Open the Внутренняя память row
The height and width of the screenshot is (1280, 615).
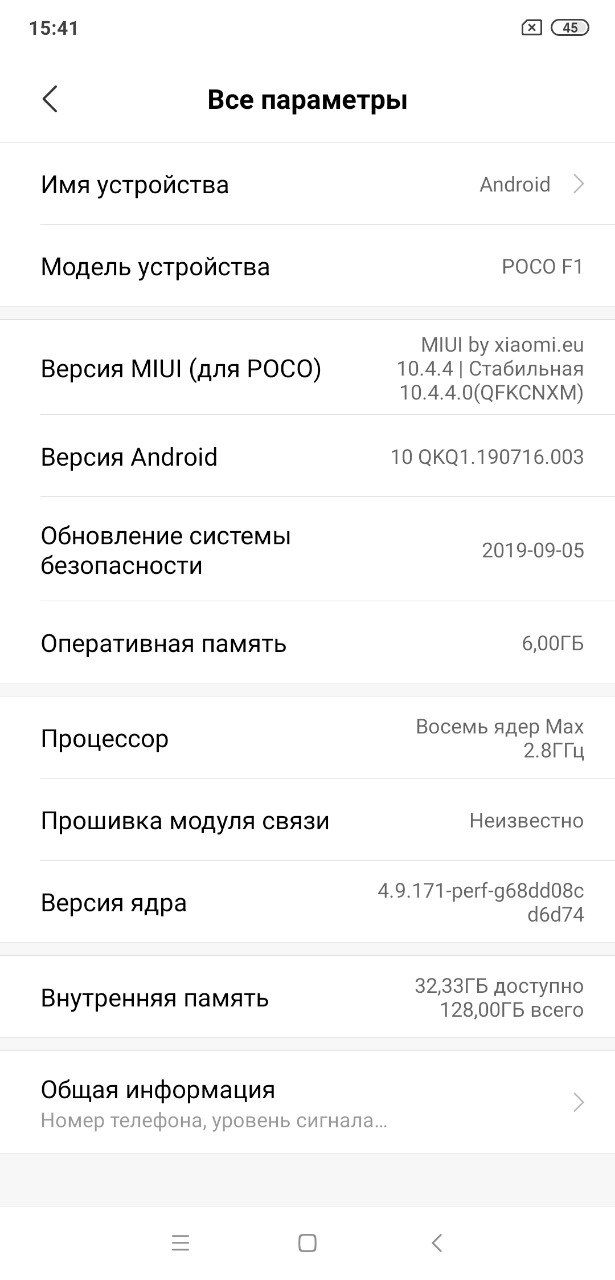[x=307, y=997]
